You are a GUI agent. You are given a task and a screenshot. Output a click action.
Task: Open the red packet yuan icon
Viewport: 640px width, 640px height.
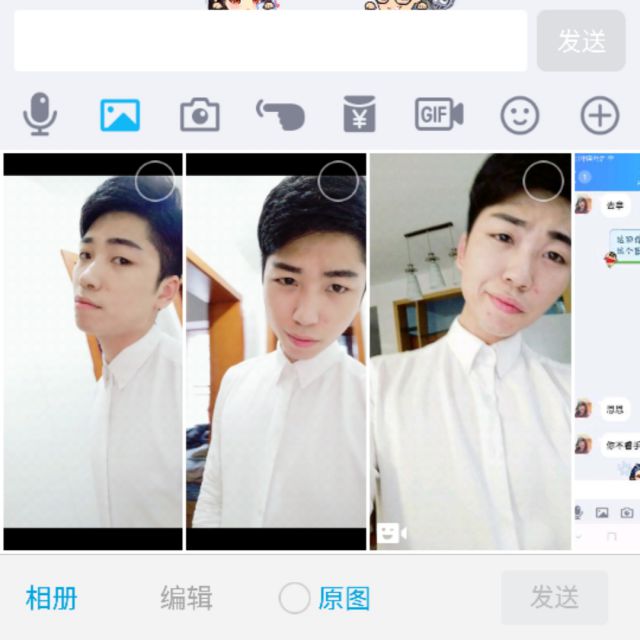359,116
